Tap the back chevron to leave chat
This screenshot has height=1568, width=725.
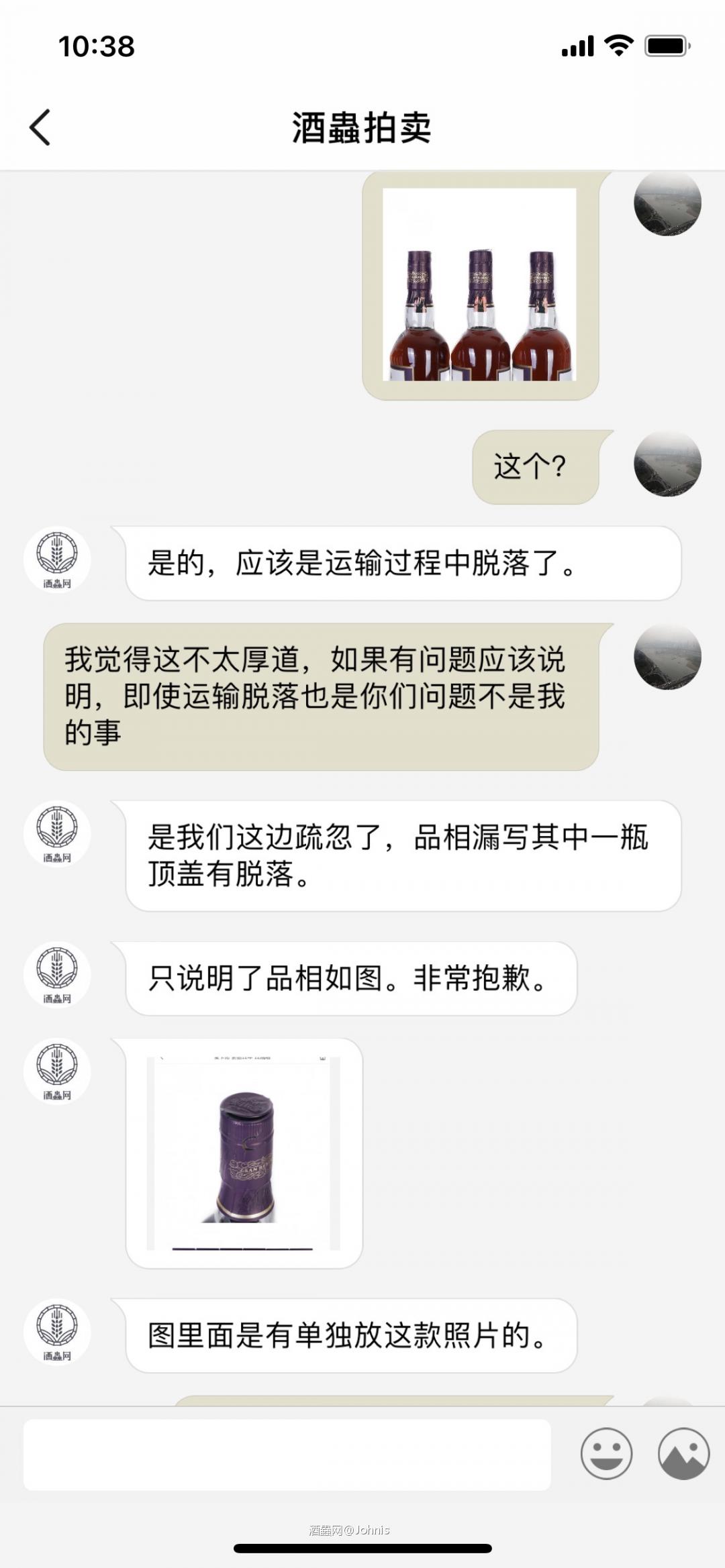tap(40, 127)
